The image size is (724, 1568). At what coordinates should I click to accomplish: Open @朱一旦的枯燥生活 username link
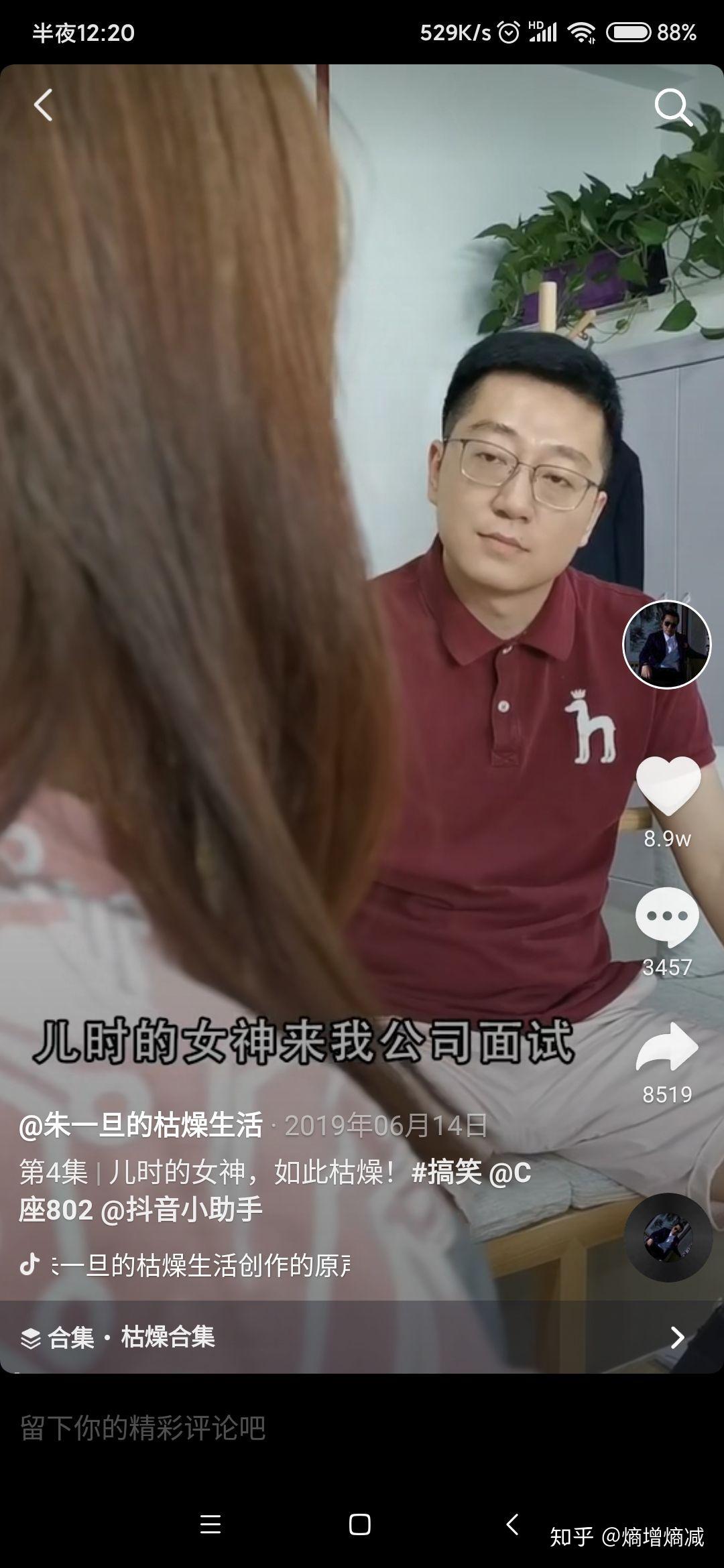141,1125
